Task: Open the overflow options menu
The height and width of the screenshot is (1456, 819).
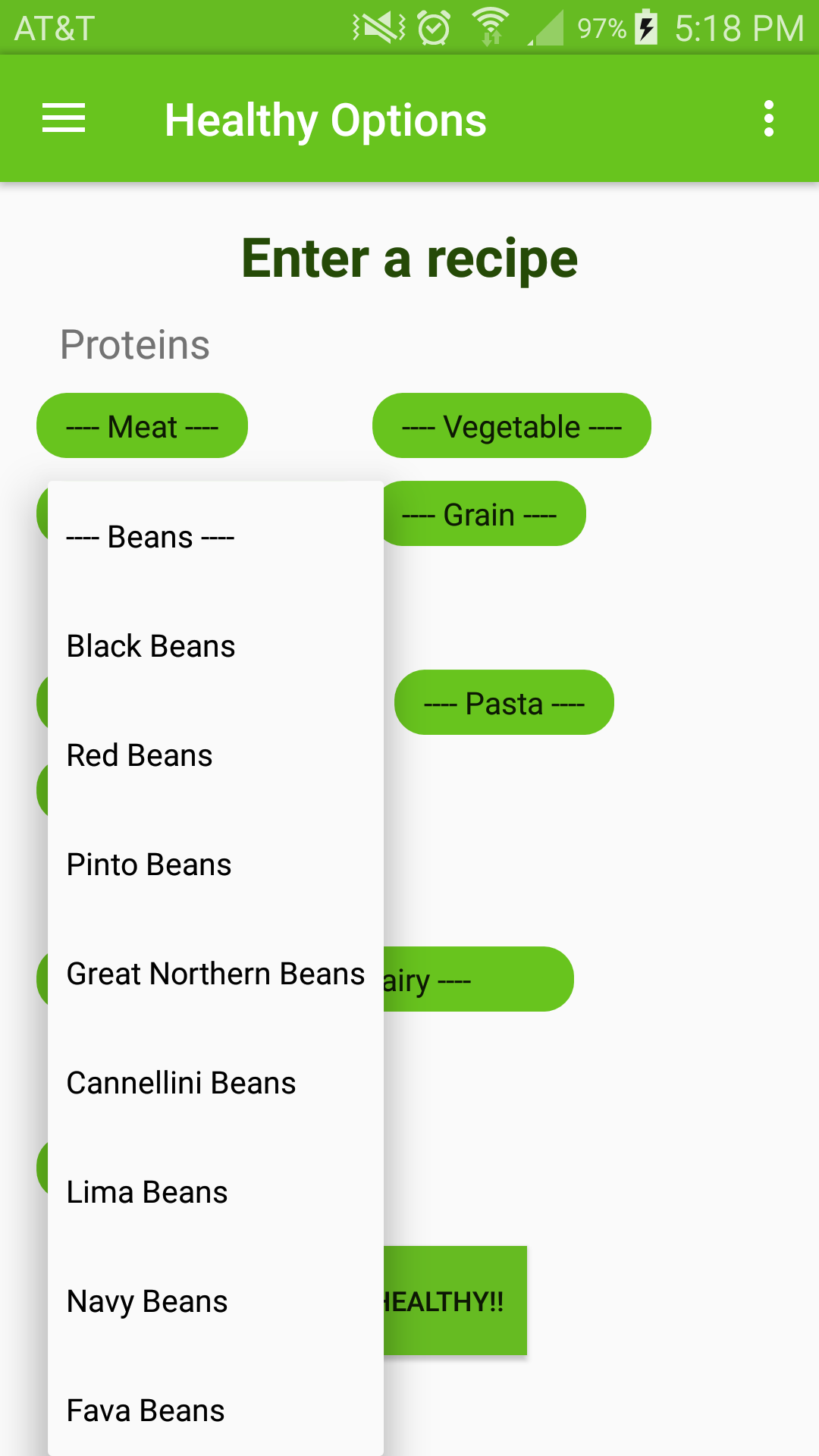Action: pyautogui.click(x=768, y=118)
